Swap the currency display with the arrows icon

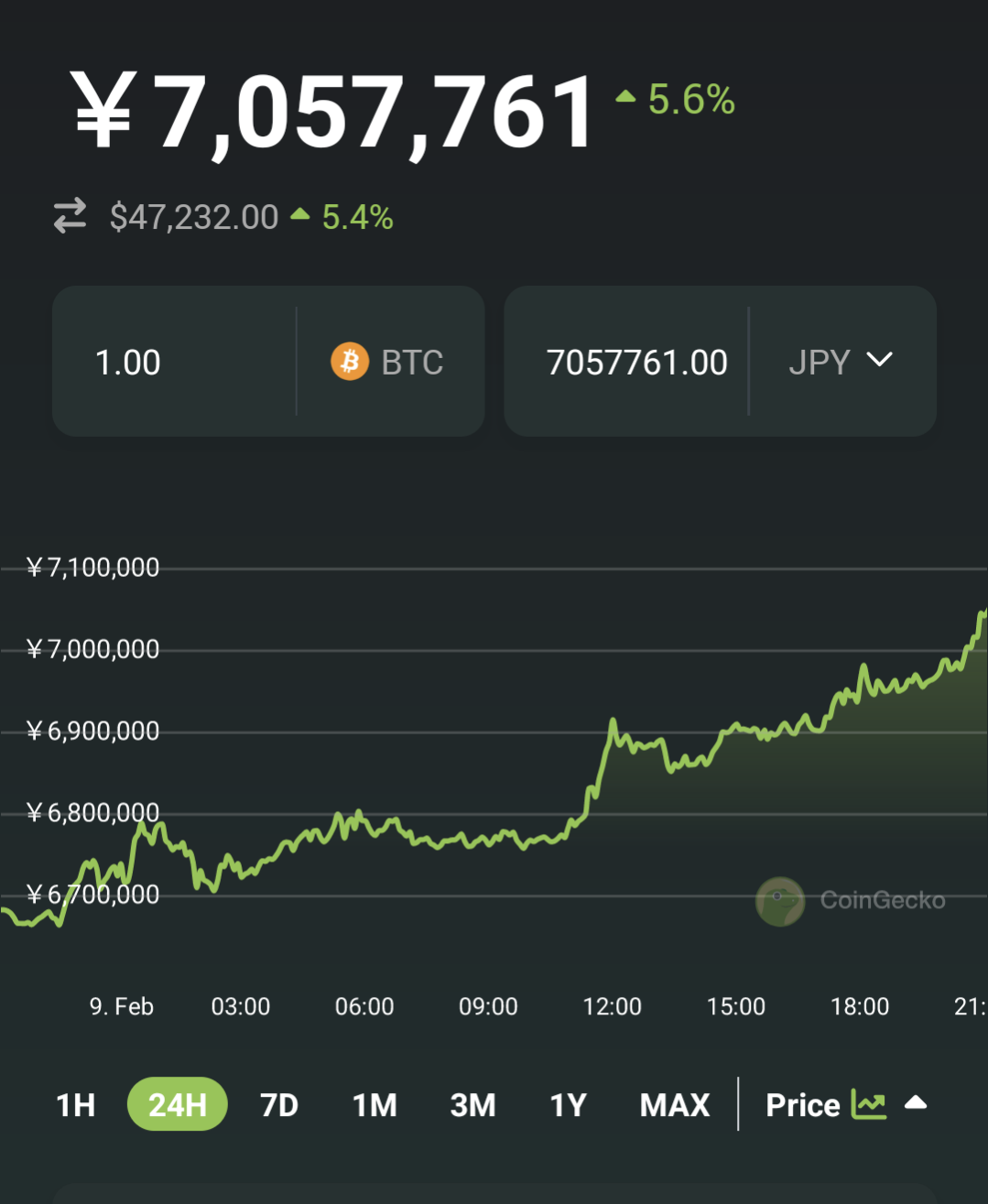(70, 216)
